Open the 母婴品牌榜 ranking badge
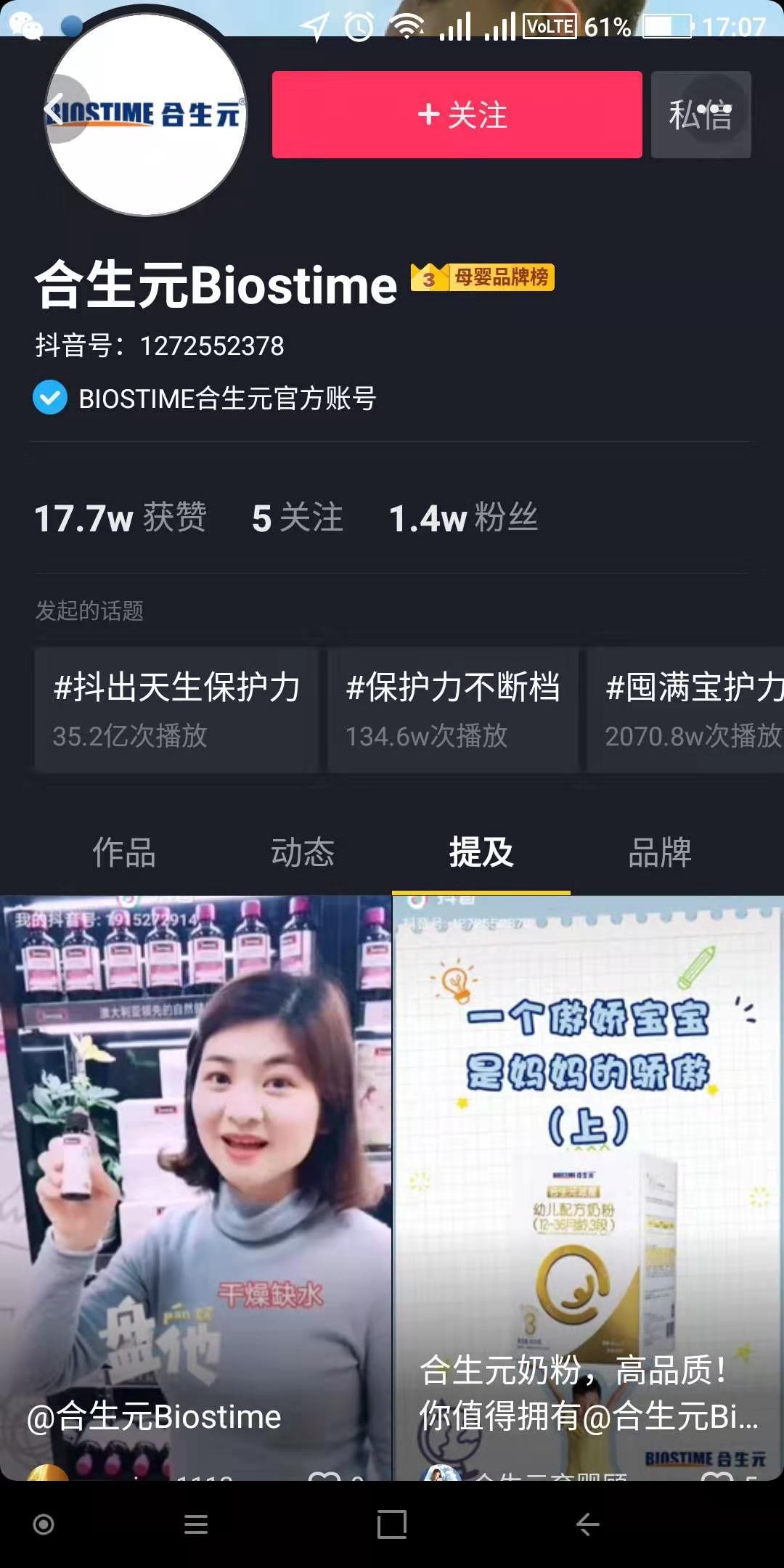The width and height of the screenshot is (784, 1568). click(x=483, y=277)
